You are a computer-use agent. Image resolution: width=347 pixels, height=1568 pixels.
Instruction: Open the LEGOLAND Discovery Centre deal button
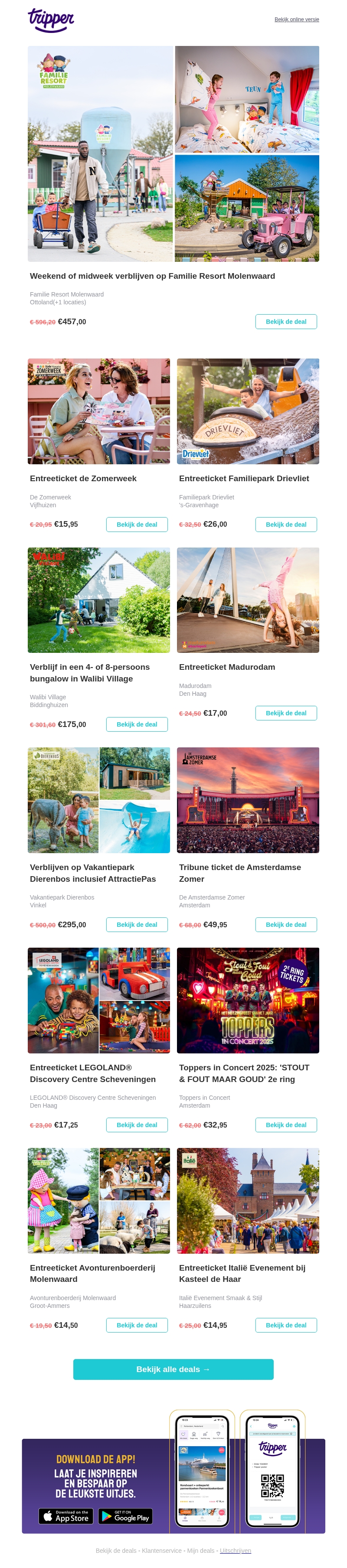(136, 1125)
